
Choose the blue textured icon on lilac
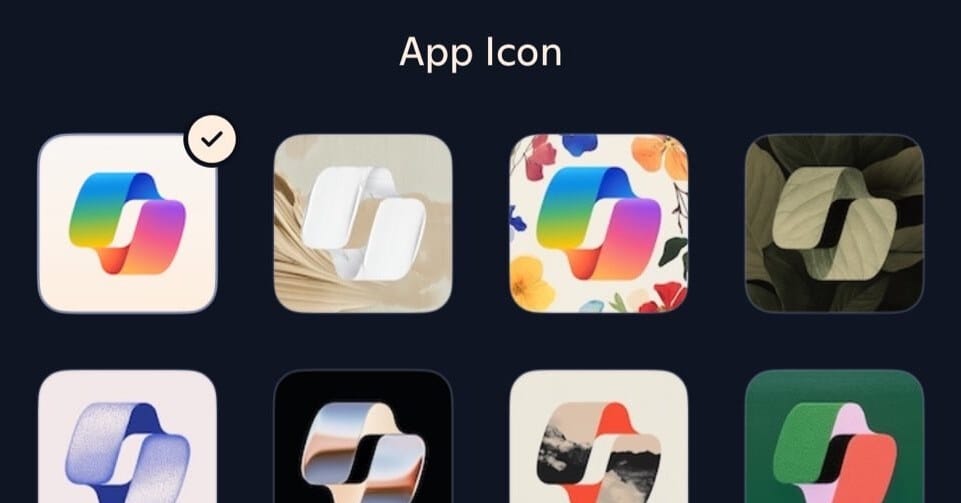pyautogui.click(x=127, y=440)
